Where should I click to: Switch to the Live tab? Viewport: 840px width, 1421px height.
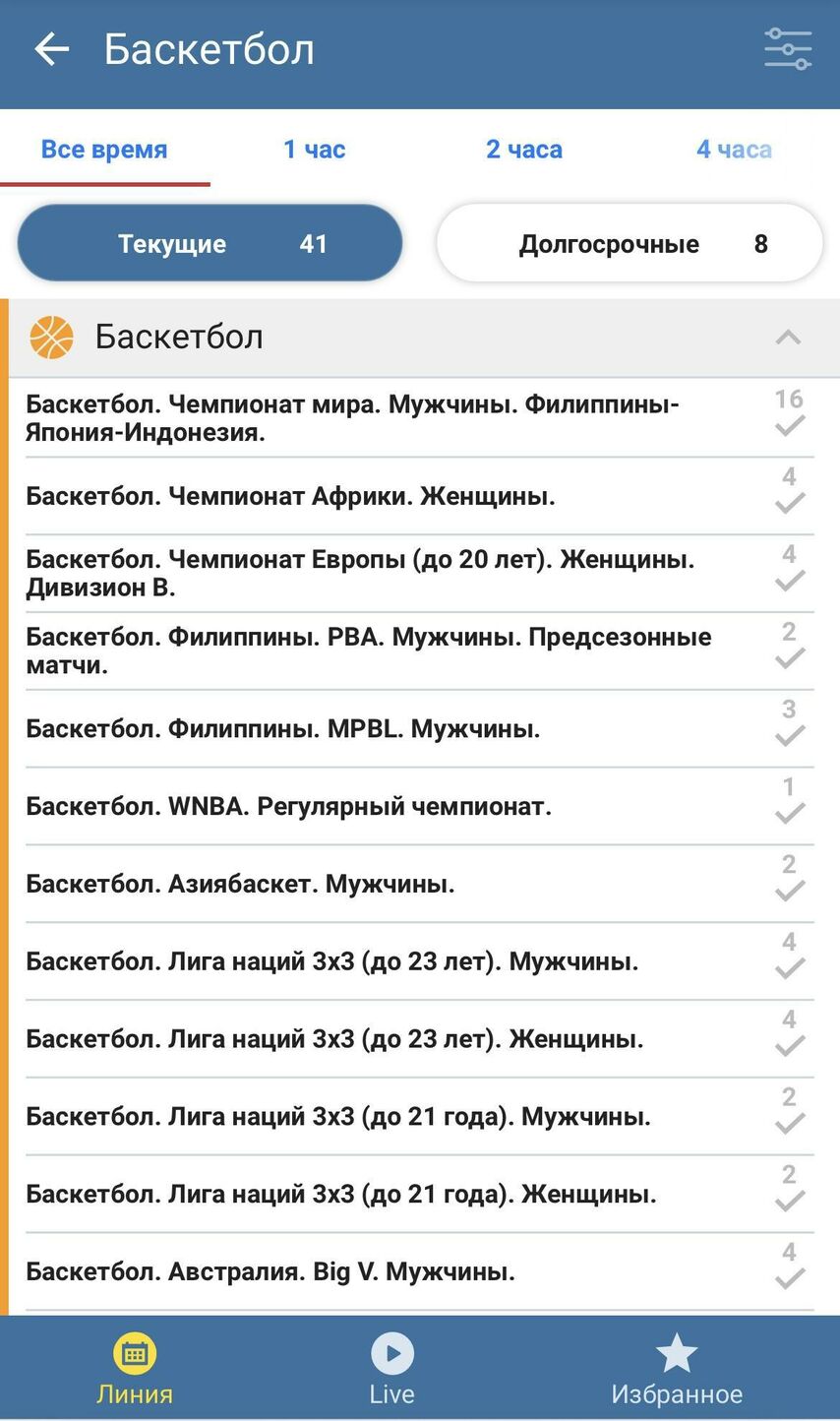[x=391, y=1369]
